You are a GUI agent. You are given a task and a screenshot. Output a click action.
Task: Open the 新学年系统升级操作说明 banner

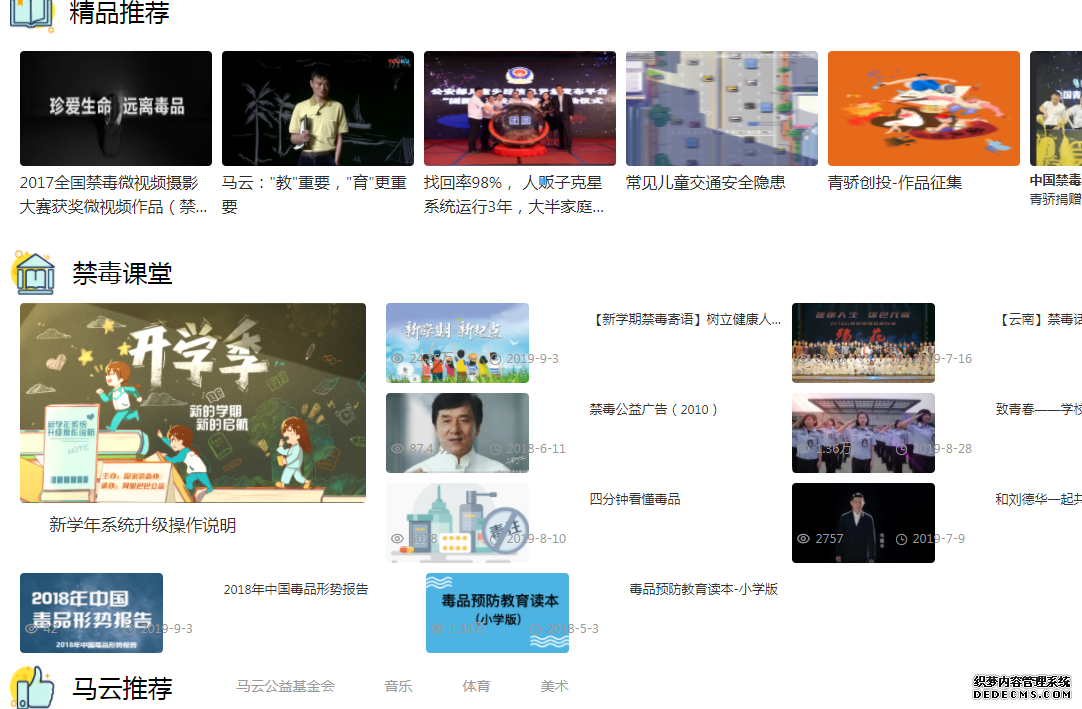(193, 403)
